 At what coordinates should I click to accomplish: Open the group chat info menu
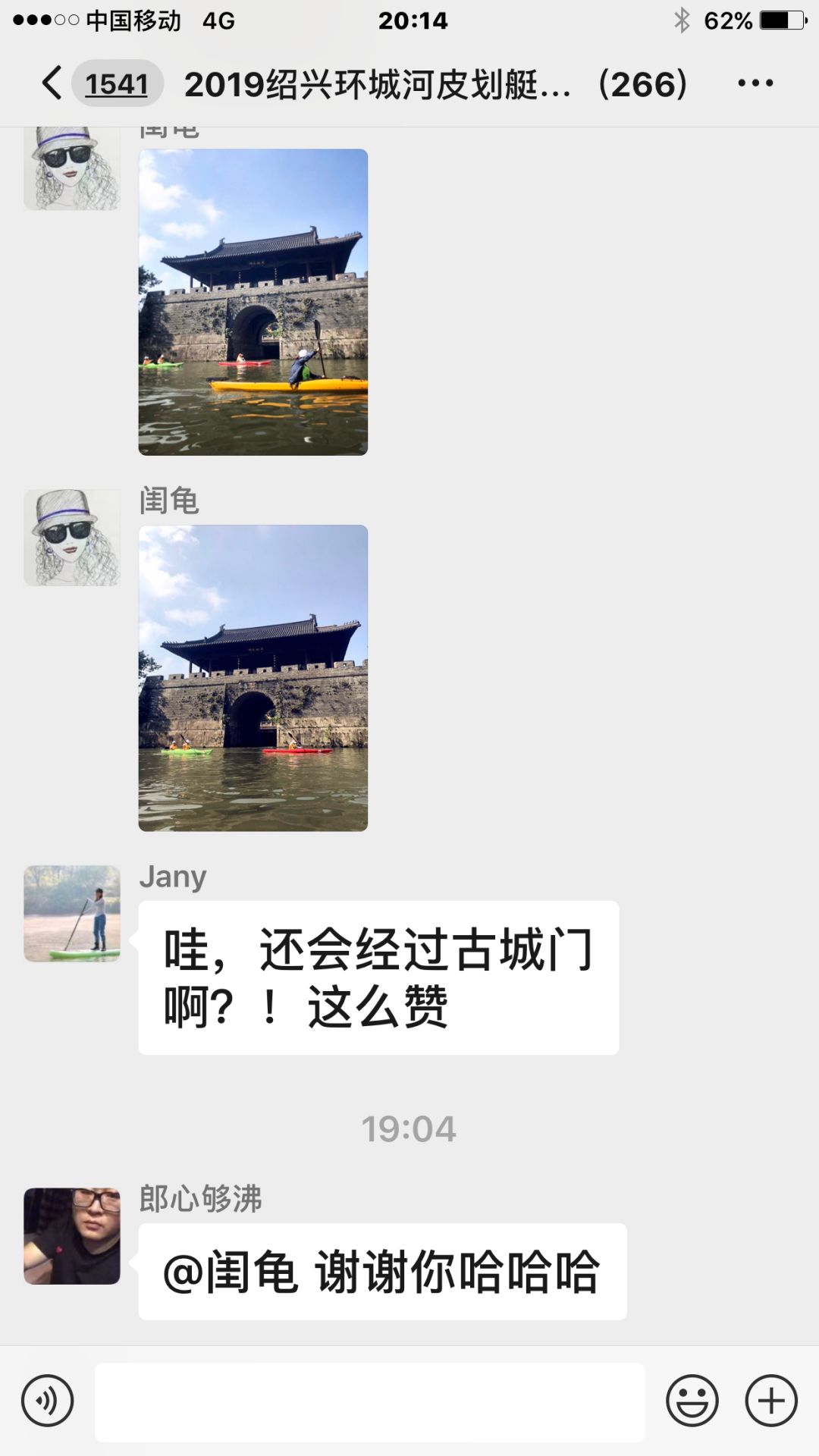pos(755,83)
